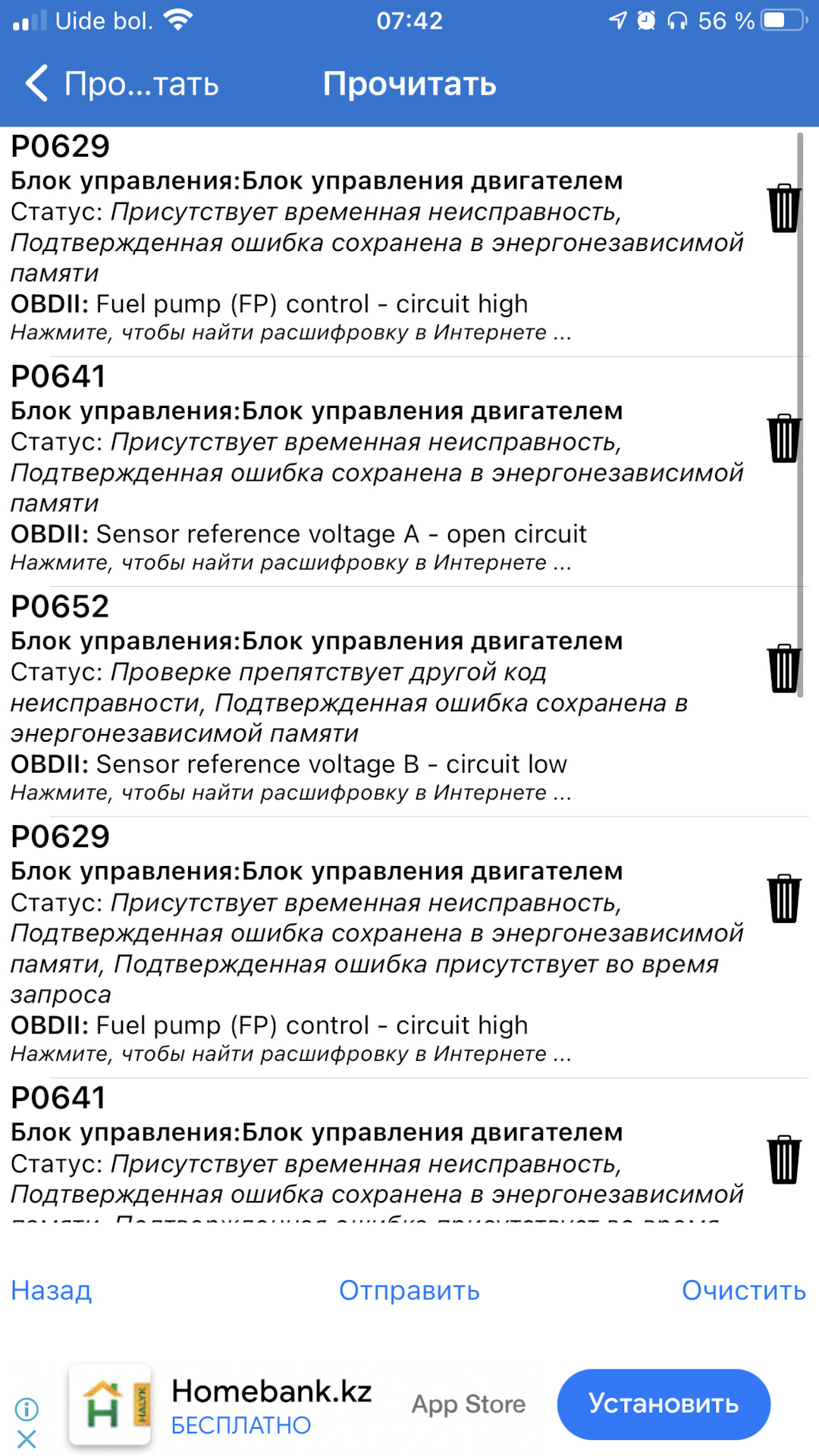Delete P0629 entry with status 'присутствует во время запроса'
Image resolution: width=819 pixels, height=1456 pixels.
click(x=783, y=899)
